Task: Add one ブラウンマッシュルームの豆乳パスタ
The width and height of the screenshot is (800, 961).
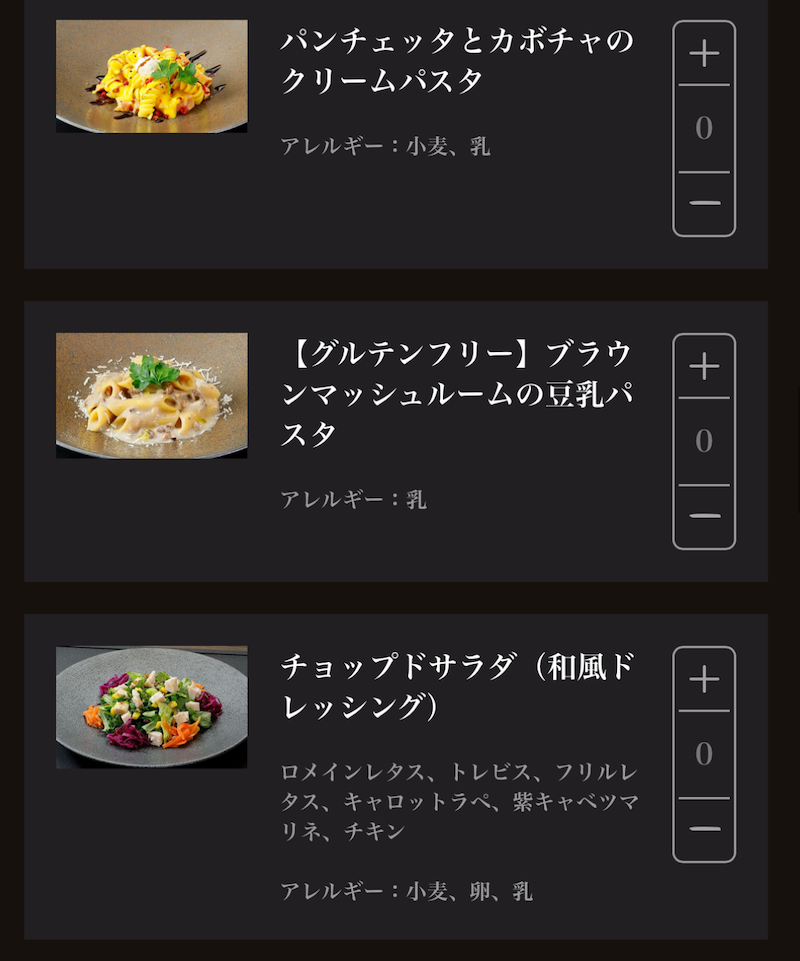Action: click(704, 367)
